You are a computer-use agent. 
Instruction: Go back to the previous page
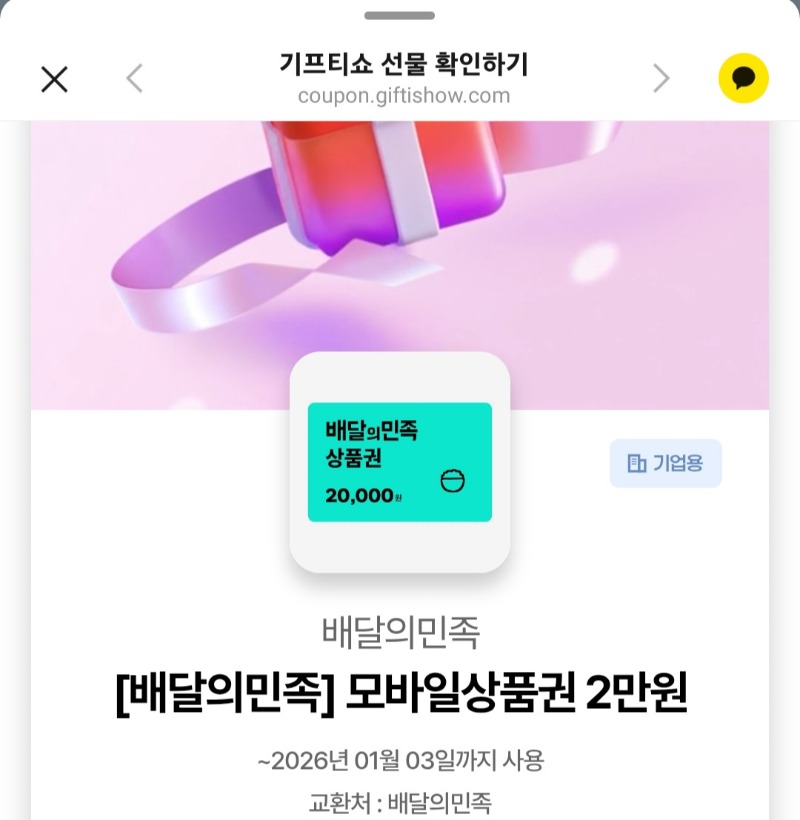(x=134, y=78)
